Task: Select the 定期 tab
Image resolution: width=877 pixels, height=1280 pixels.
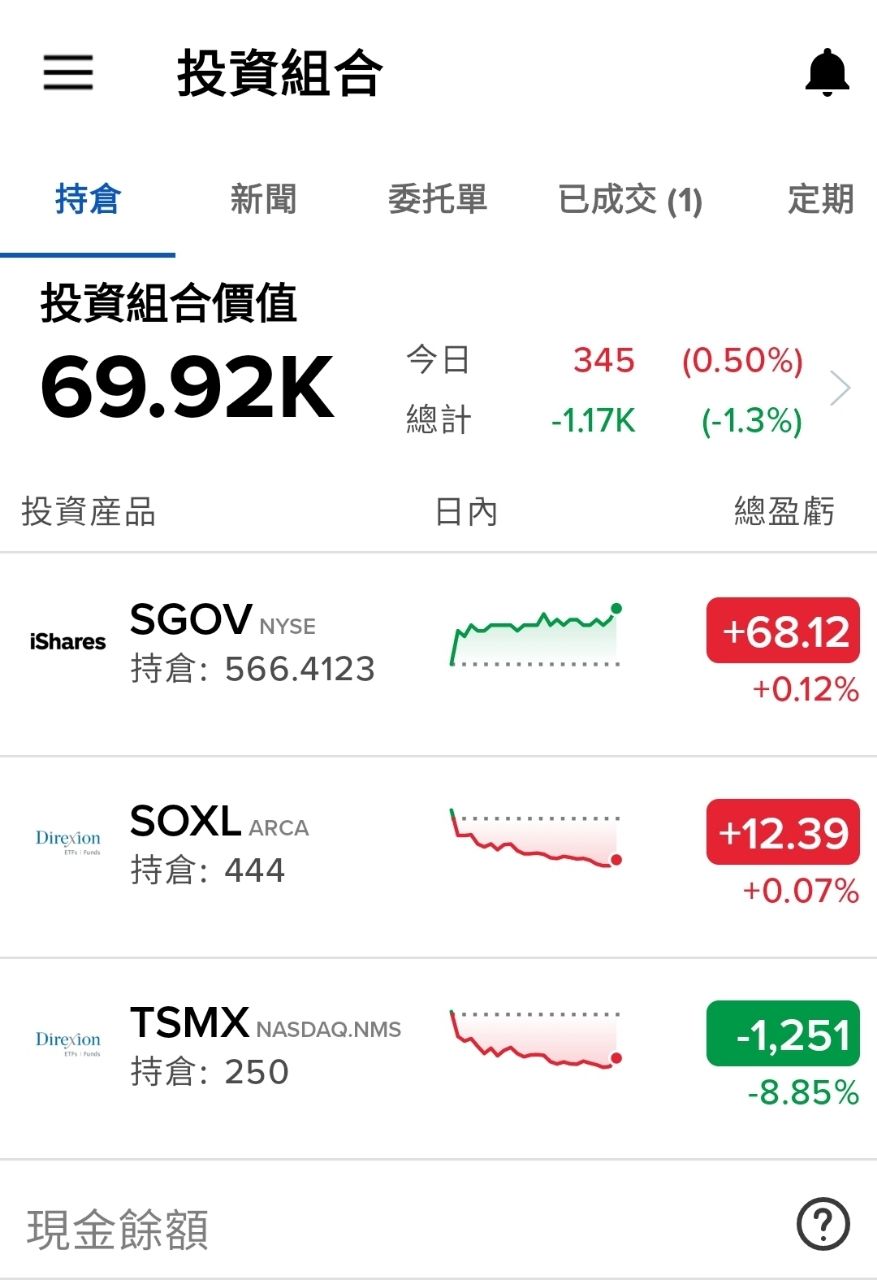Action: pos(820,200)
